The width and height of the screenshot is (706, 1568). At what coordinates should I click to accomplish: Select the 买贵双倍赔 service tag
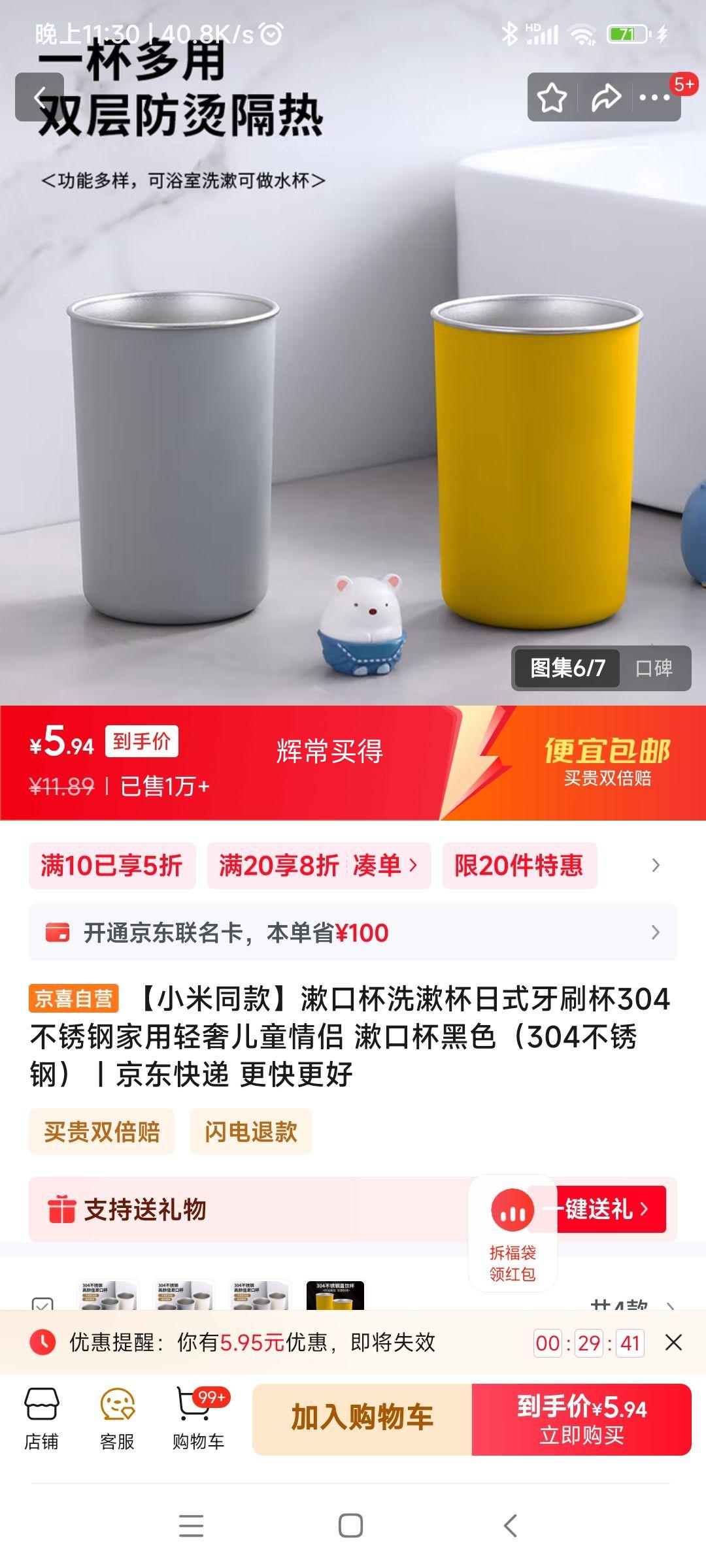tap(101, 1132)
